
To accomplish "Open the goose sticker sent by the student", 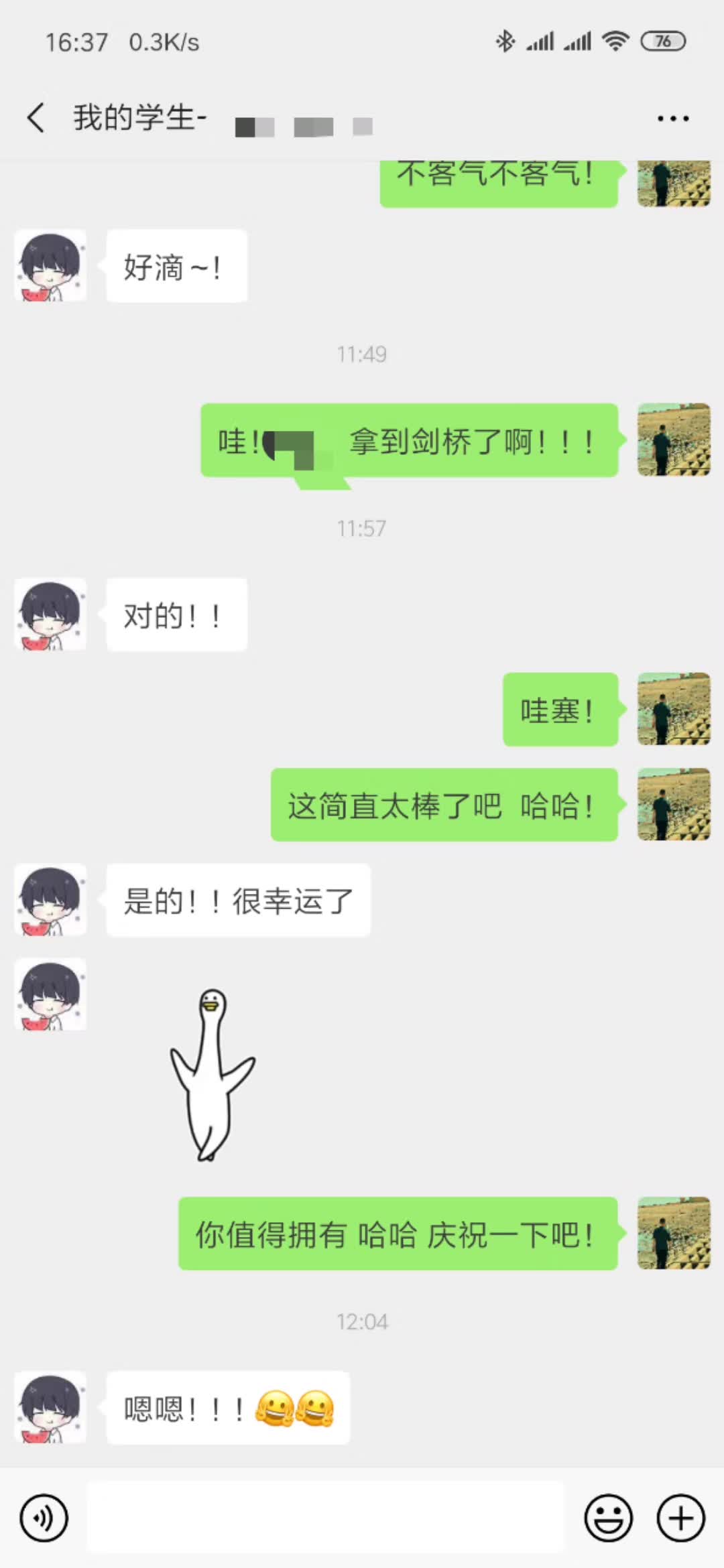I will point(212,1075).
